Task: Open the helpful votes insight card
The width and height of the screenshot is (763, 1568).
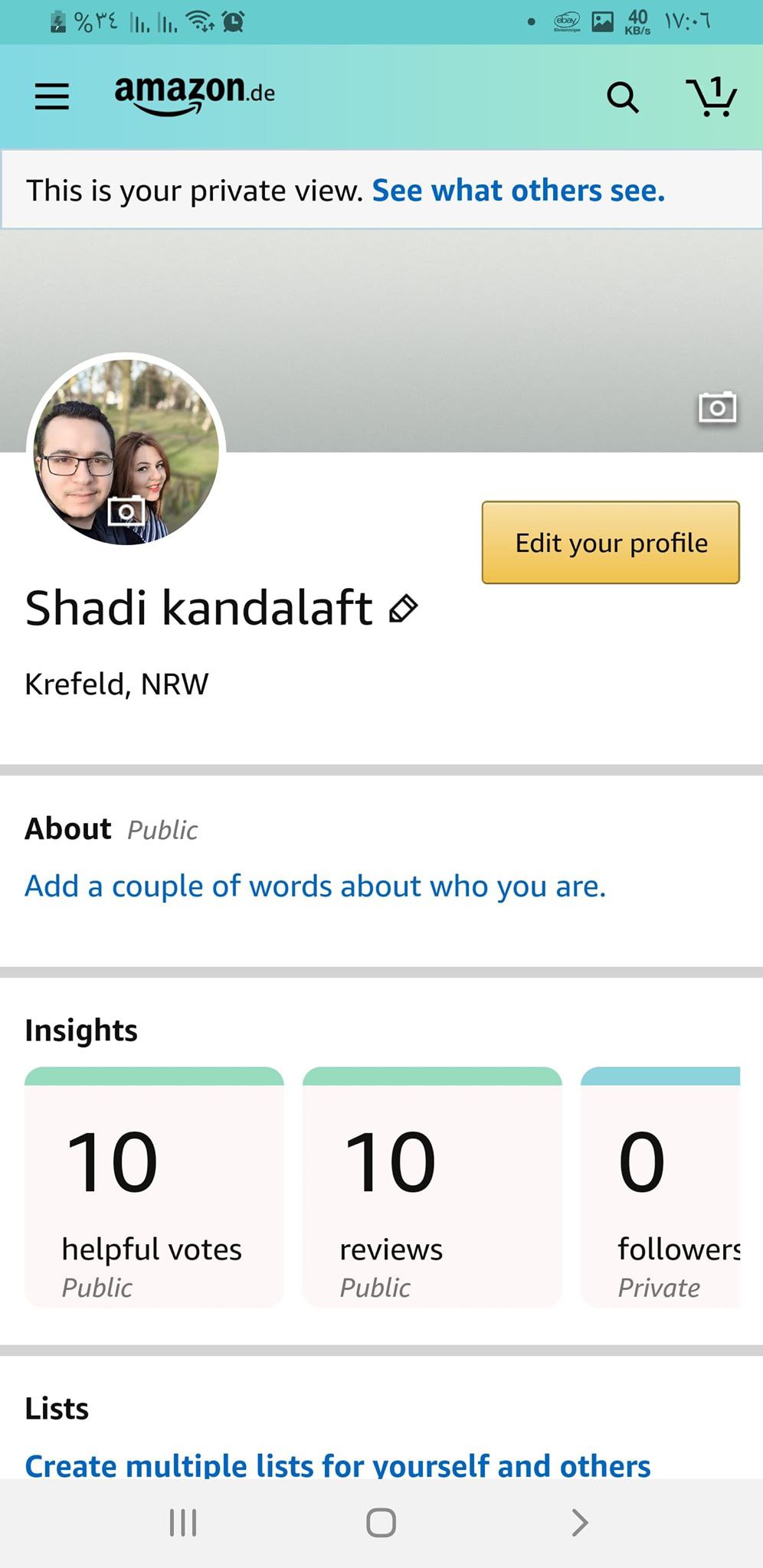Action: (154, 1187)
